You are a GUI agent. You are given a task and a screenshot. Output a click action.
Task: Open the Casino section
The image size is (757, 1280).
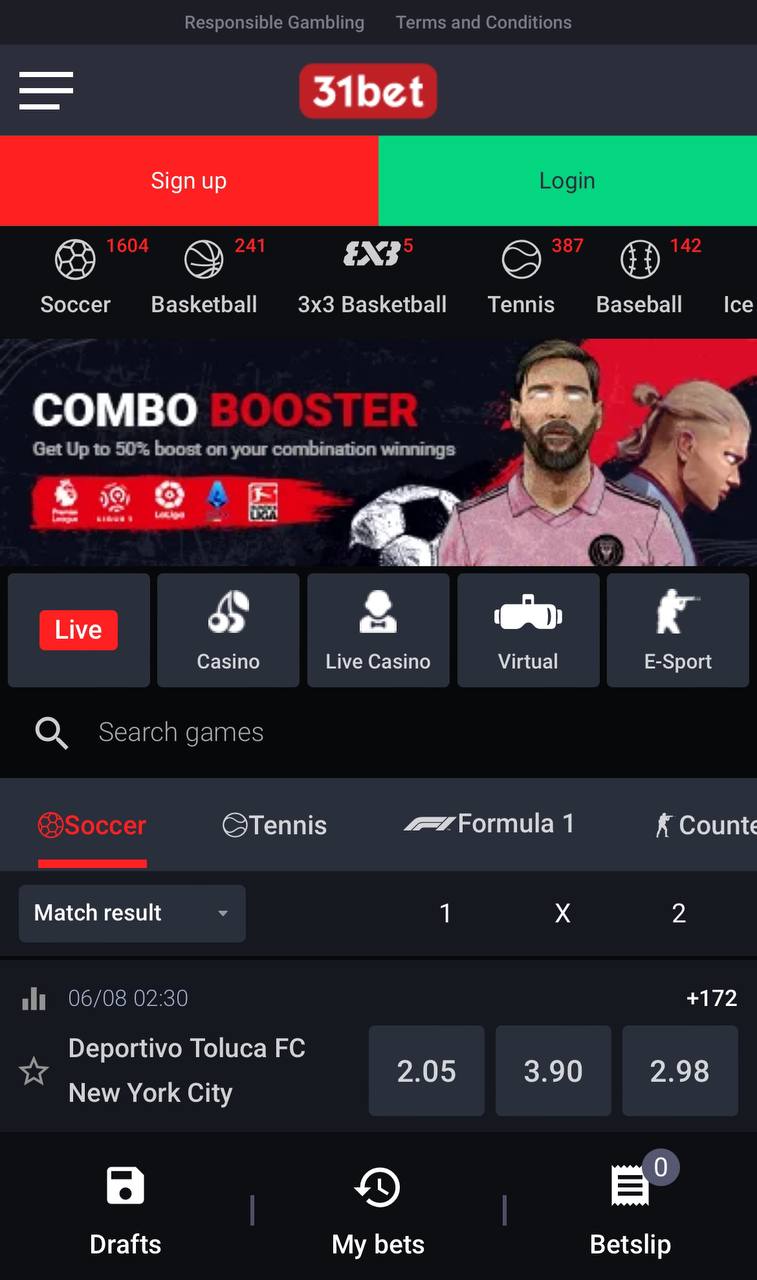point(228,630)
